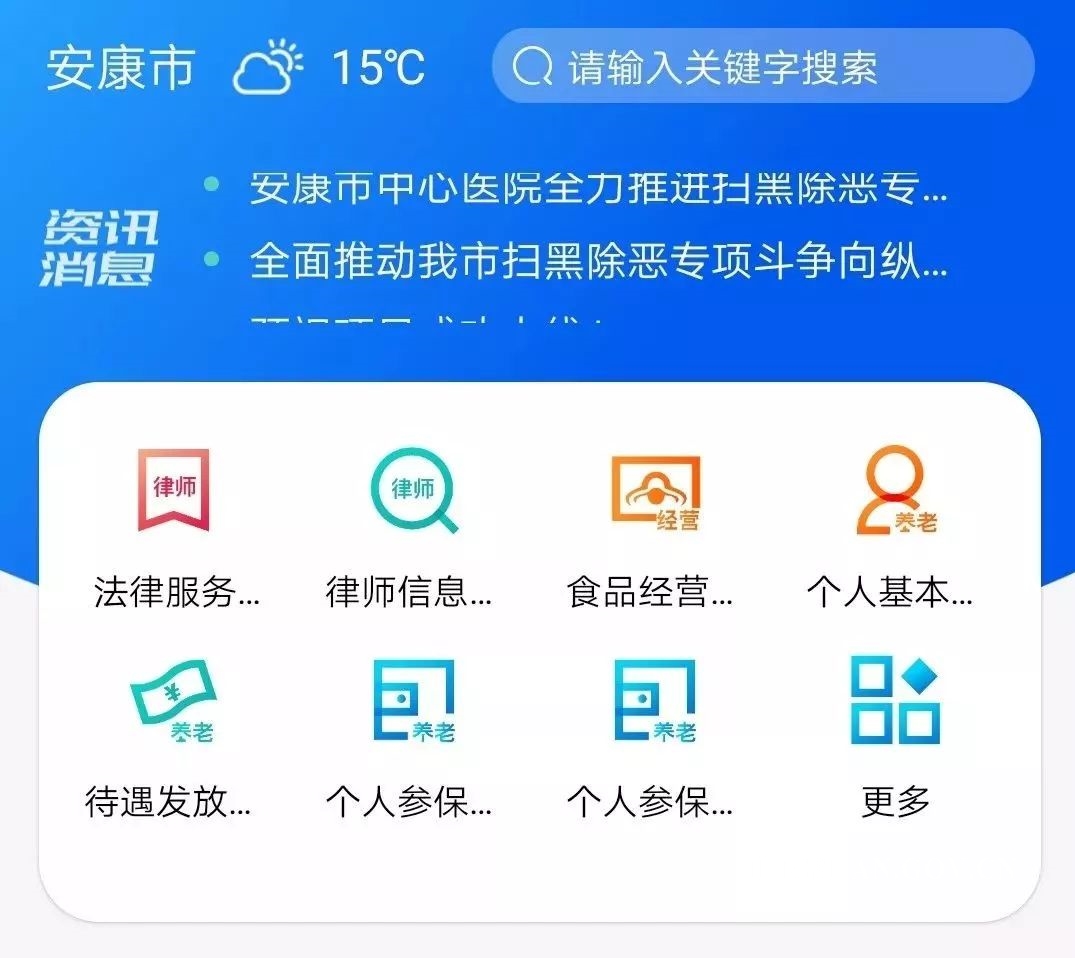Open 个人基本 pension info
The image size is (1075, 958).
[x=891, y=530]
